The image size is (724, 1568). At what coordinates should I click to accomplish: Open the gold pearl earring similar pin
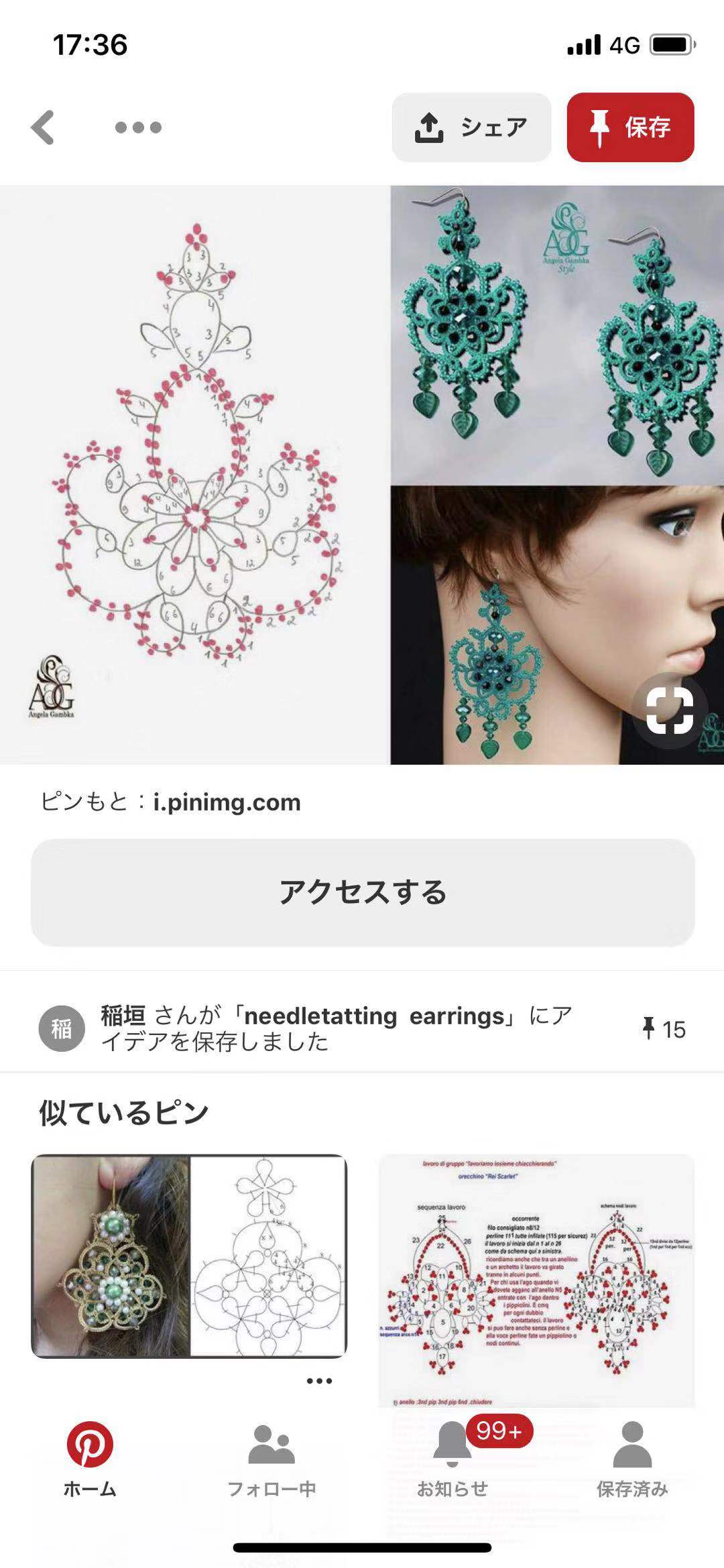click(189, 1256)
